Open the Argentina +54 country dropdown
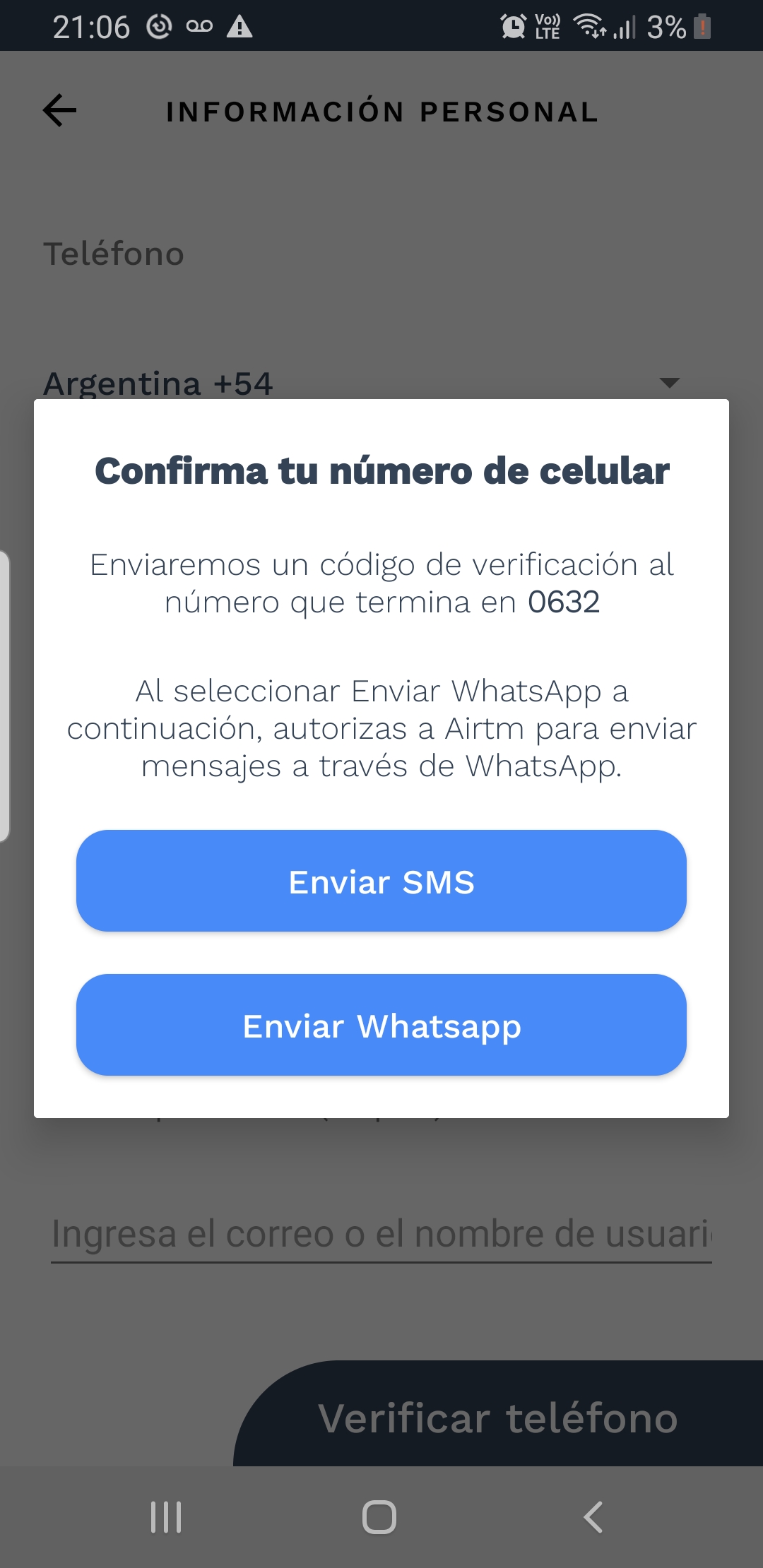This screenshot has height=1568, width=763. 362,384
